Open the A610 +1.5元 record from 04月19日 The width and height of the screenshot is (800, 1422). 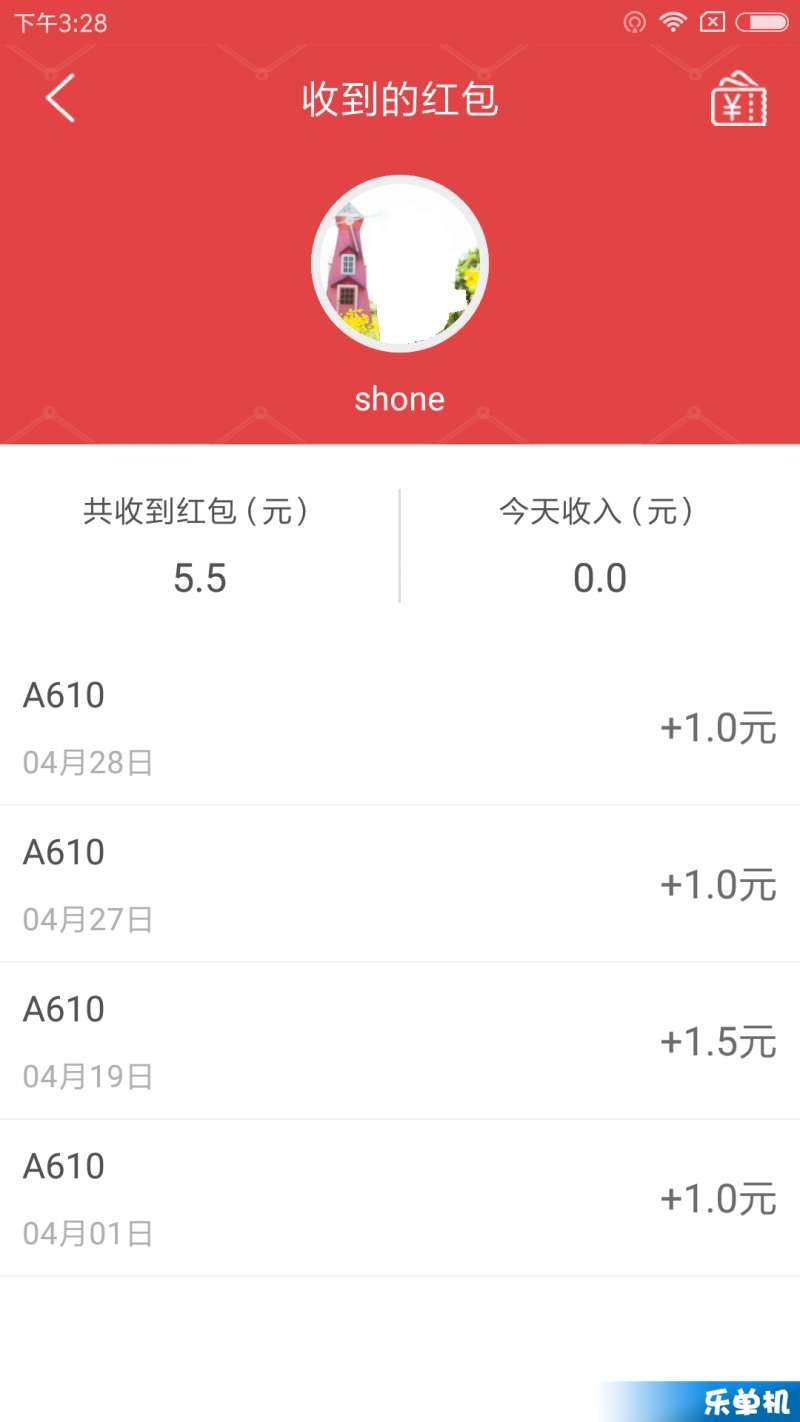(400, 1041)
